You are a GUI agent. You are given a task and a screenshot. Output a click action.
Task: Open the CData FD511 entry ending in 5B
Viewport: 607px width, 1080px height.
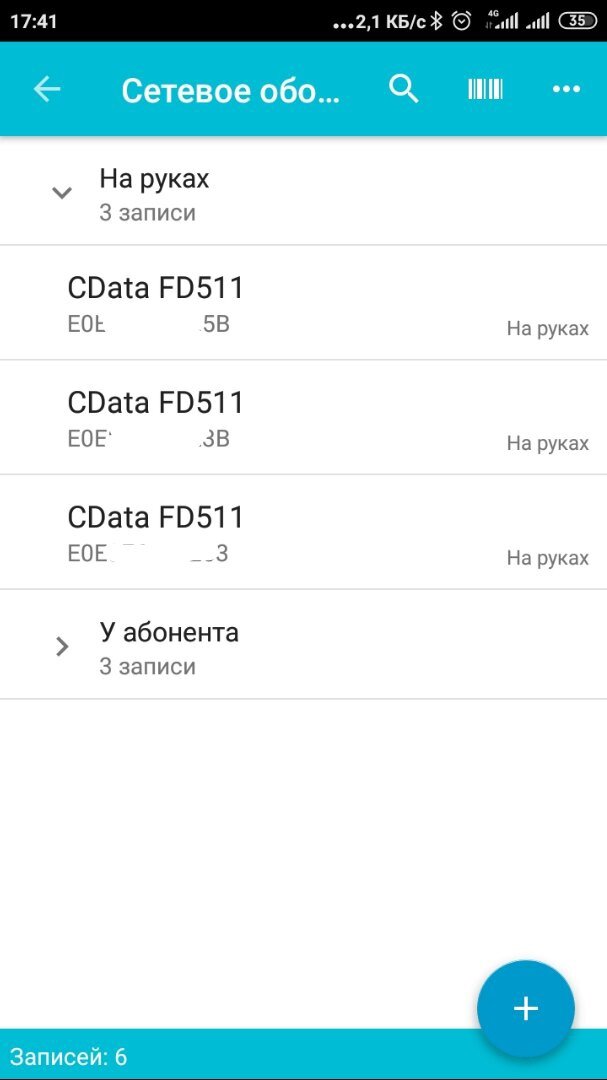[x=303, y=302]
